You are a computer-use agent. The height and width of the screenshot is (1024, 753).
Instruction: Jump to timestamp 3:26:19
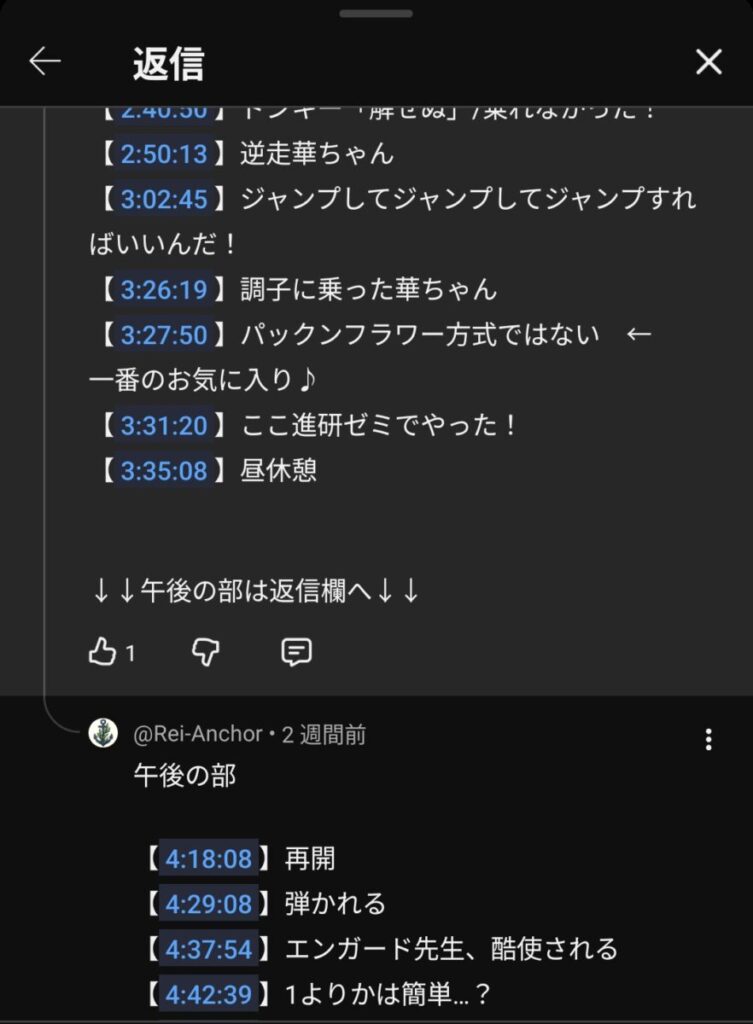tap(164, 290)
